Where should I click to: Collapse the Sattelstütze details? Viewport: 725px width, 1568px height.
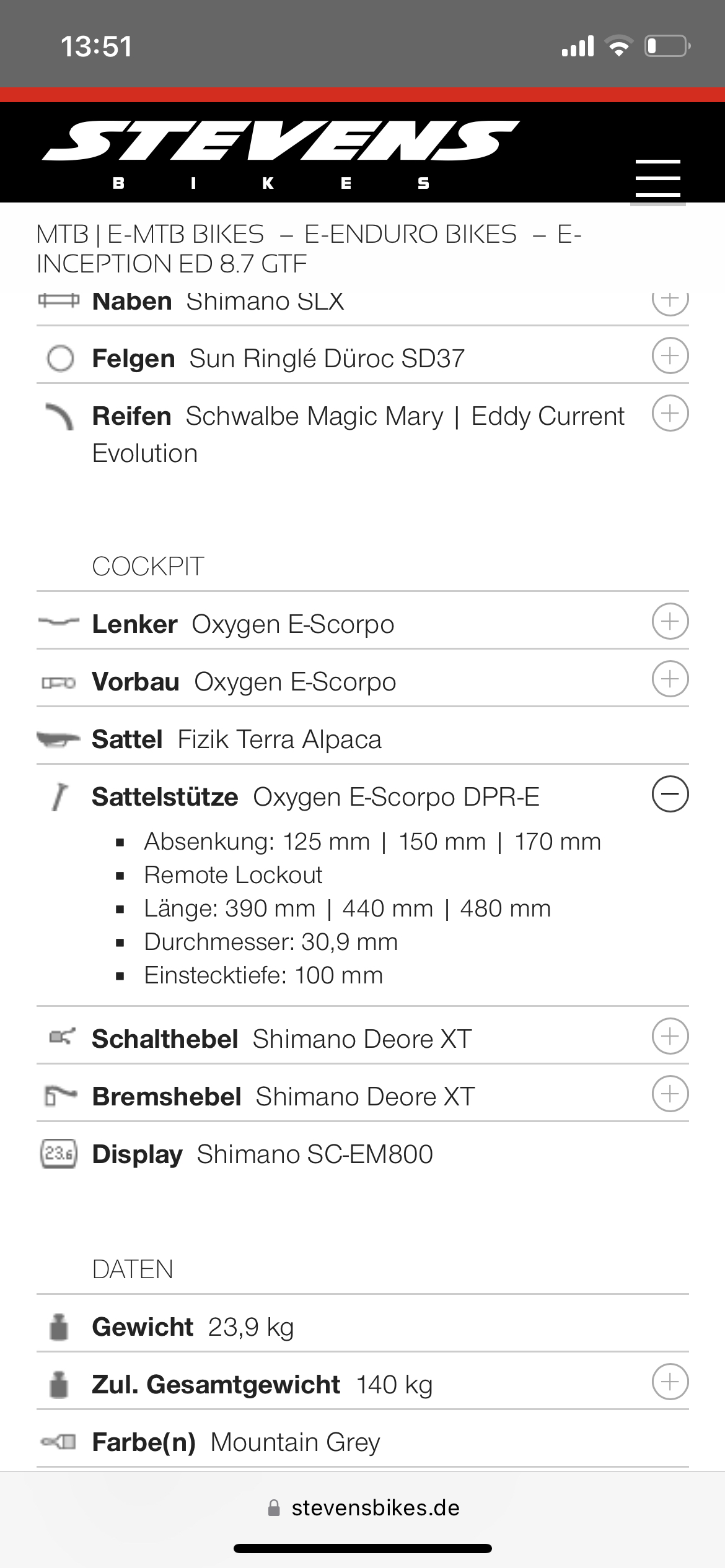670,794
